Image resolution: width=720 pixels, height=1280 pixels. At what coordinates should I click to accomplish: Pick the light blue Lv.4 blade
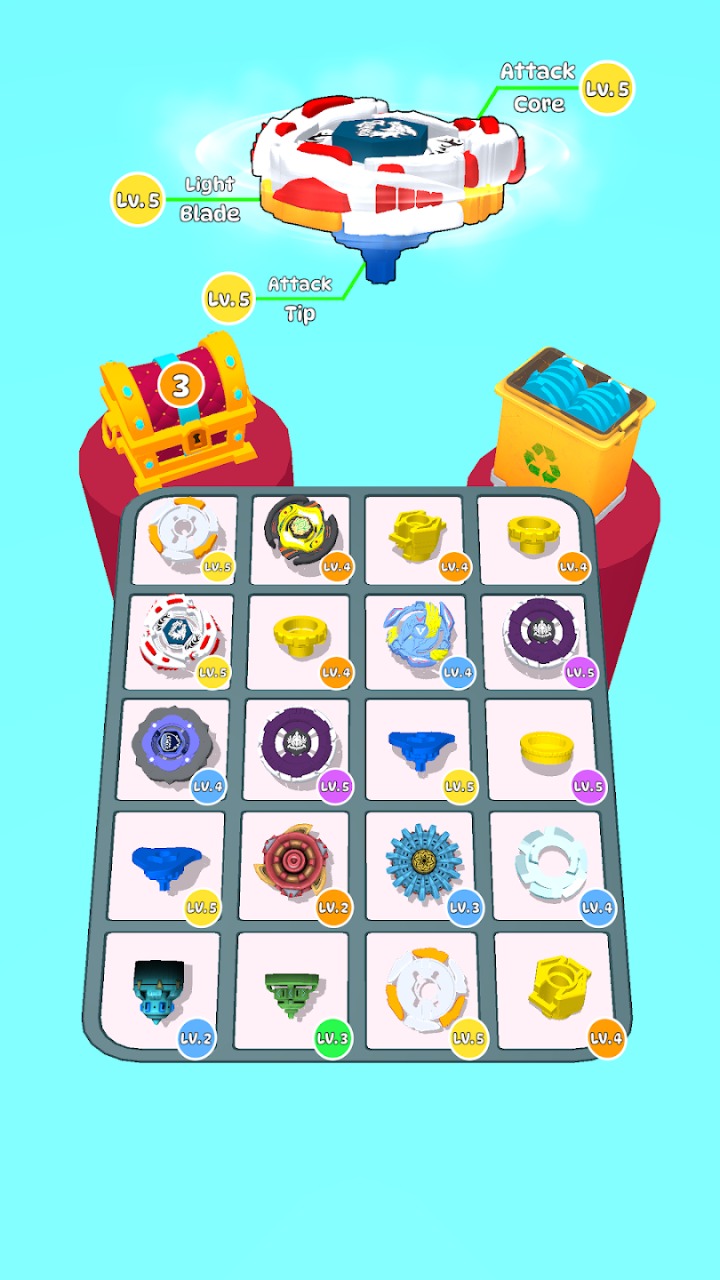coord(417,637)
